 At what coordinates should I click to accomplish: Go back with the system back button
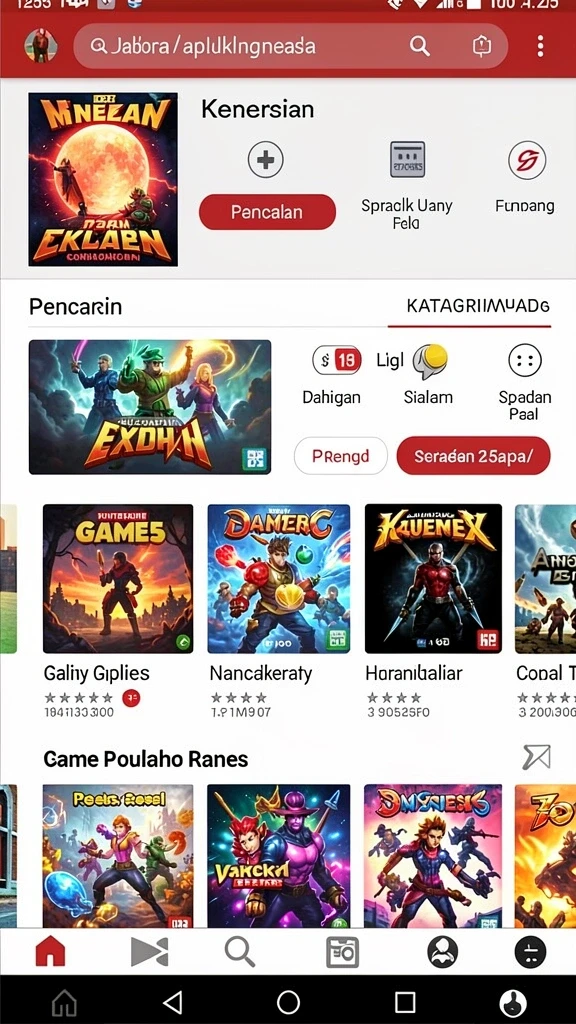point(172,1002)
